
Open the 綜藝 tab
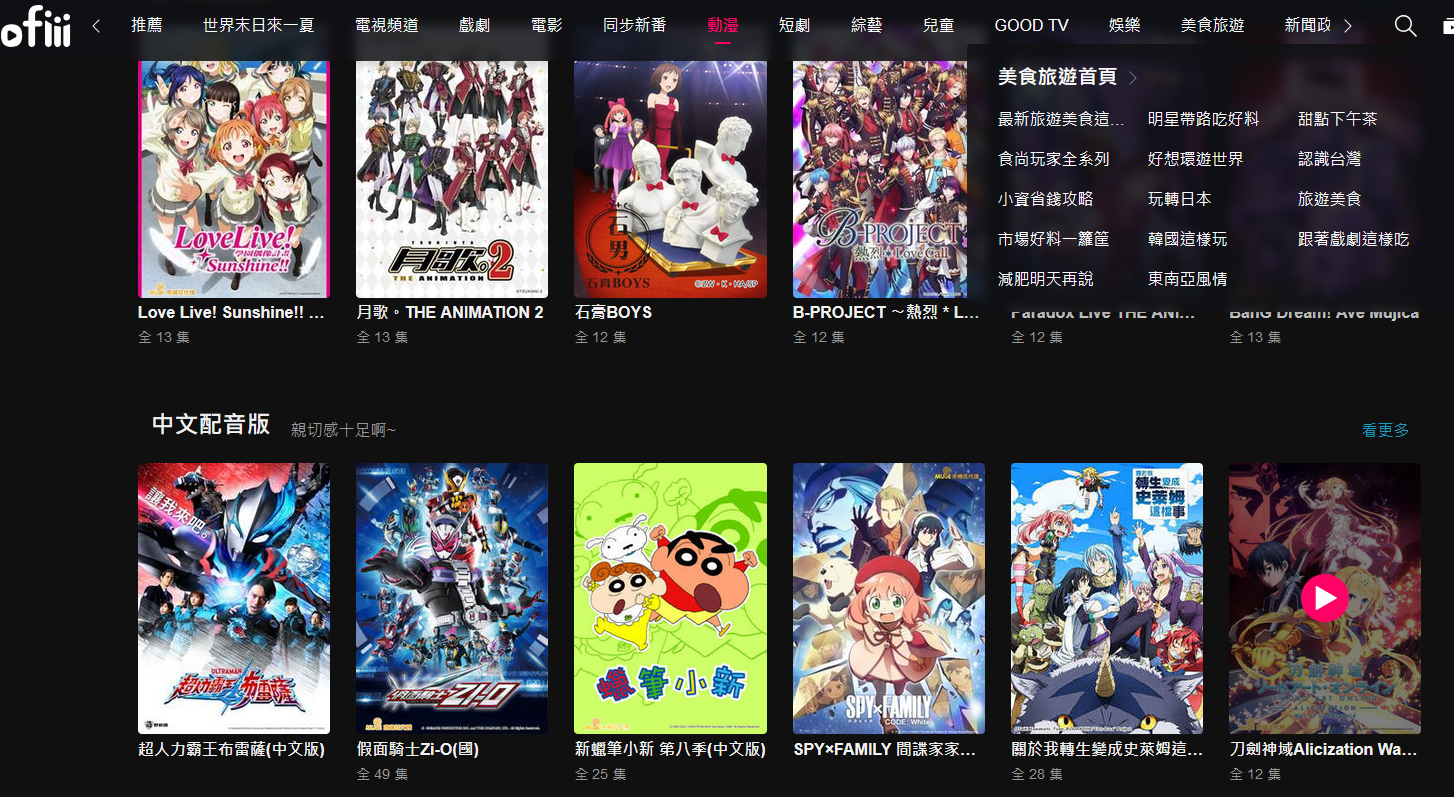click(866, 26)
